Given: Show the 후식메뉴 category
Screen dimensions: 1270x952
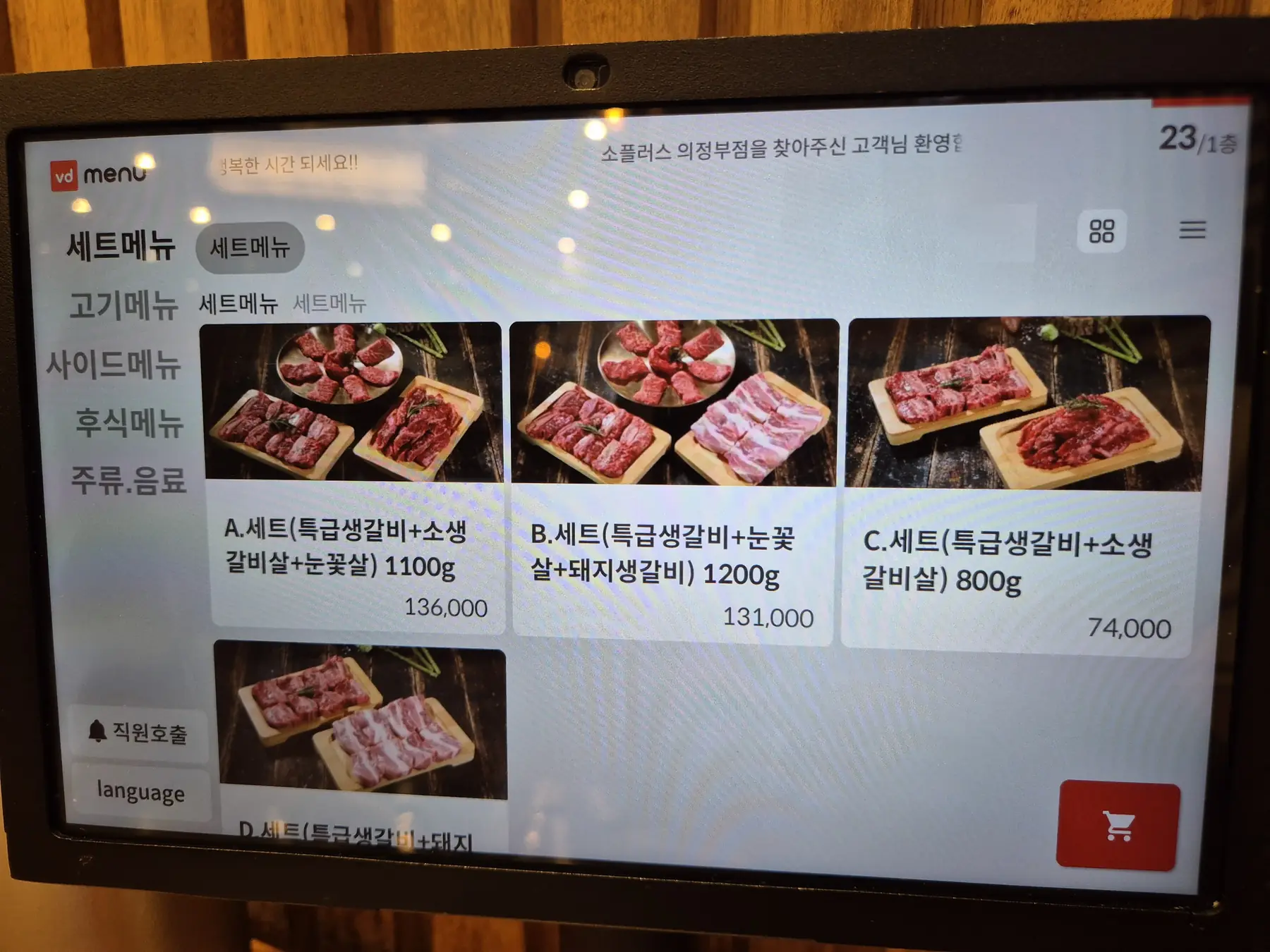Looking at the screenshot, I should [x=129, y=422].
